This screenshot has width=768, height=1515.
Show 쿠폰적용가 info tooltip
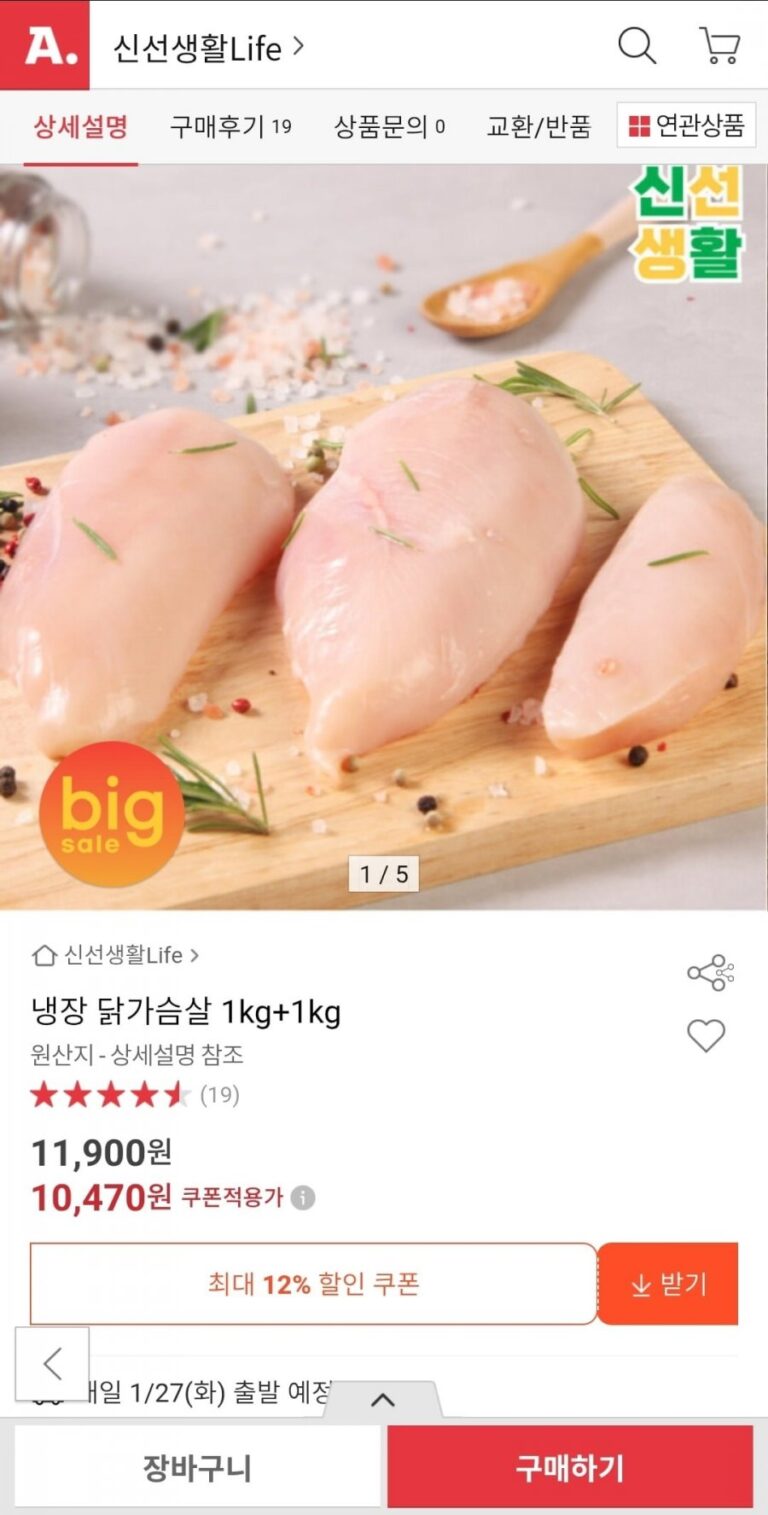coord(303,1197)
